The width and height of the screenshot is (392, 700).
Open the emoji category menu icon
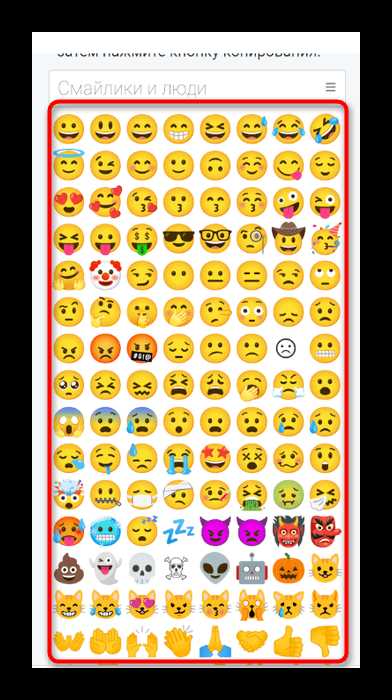(x=330, y=87)
